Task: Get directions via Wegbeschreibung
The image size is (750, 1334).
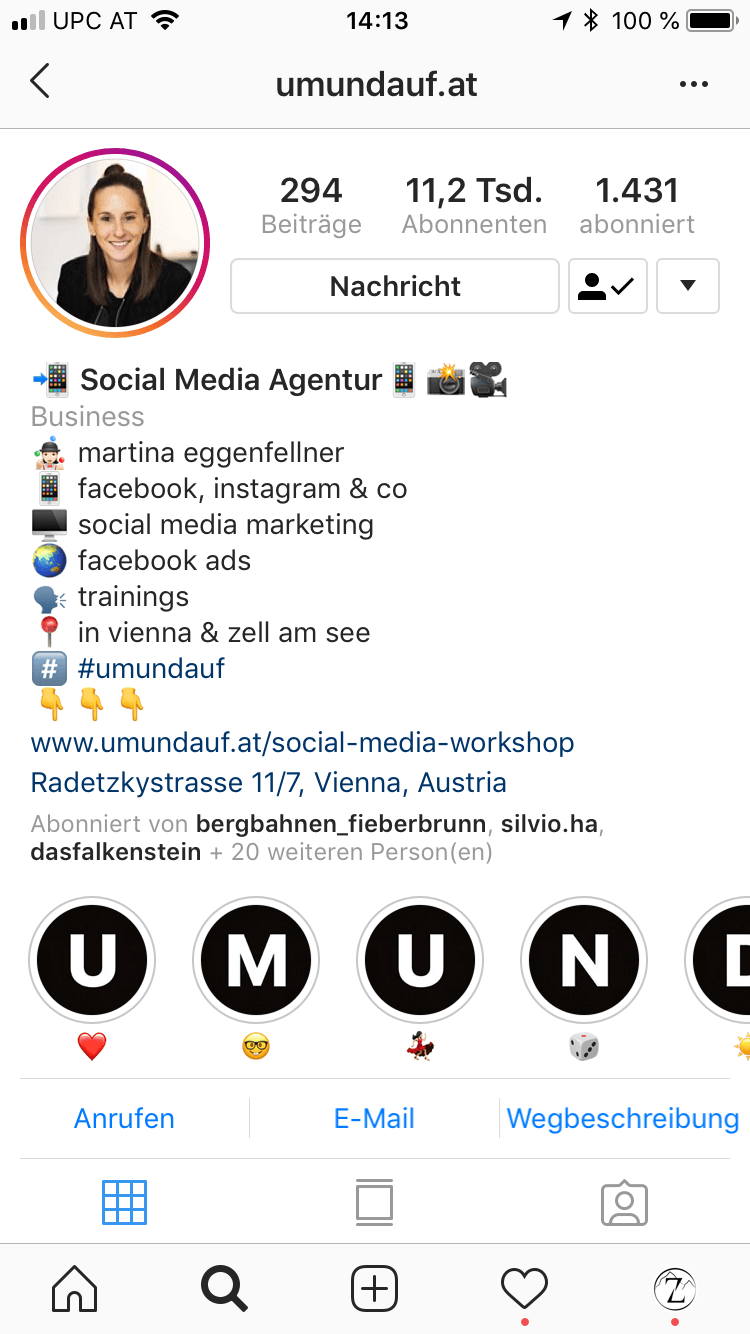Action: tap(622, 1118)
